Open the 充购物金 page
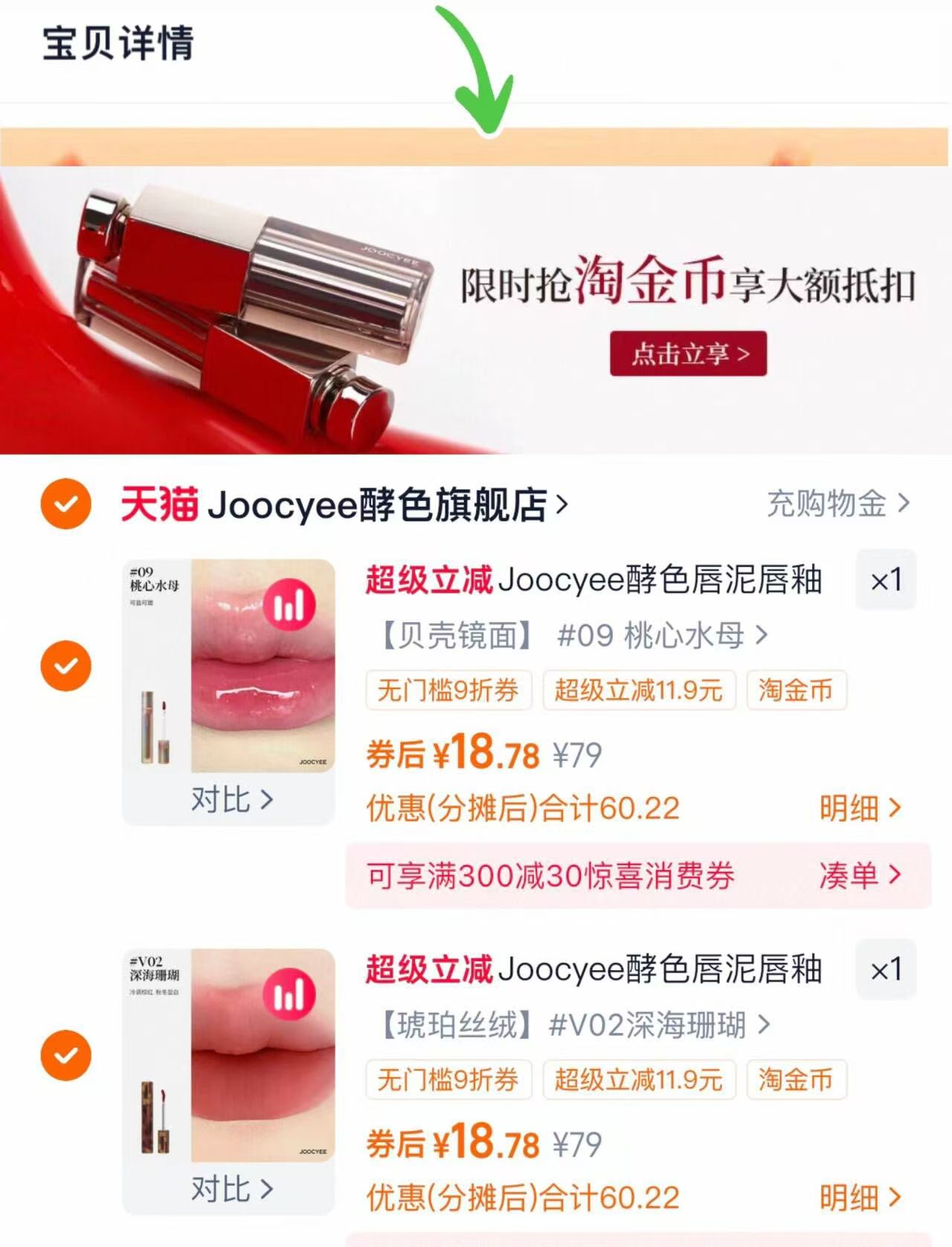The height and width of the screenshot is (1247, 952). click(828, 503)
